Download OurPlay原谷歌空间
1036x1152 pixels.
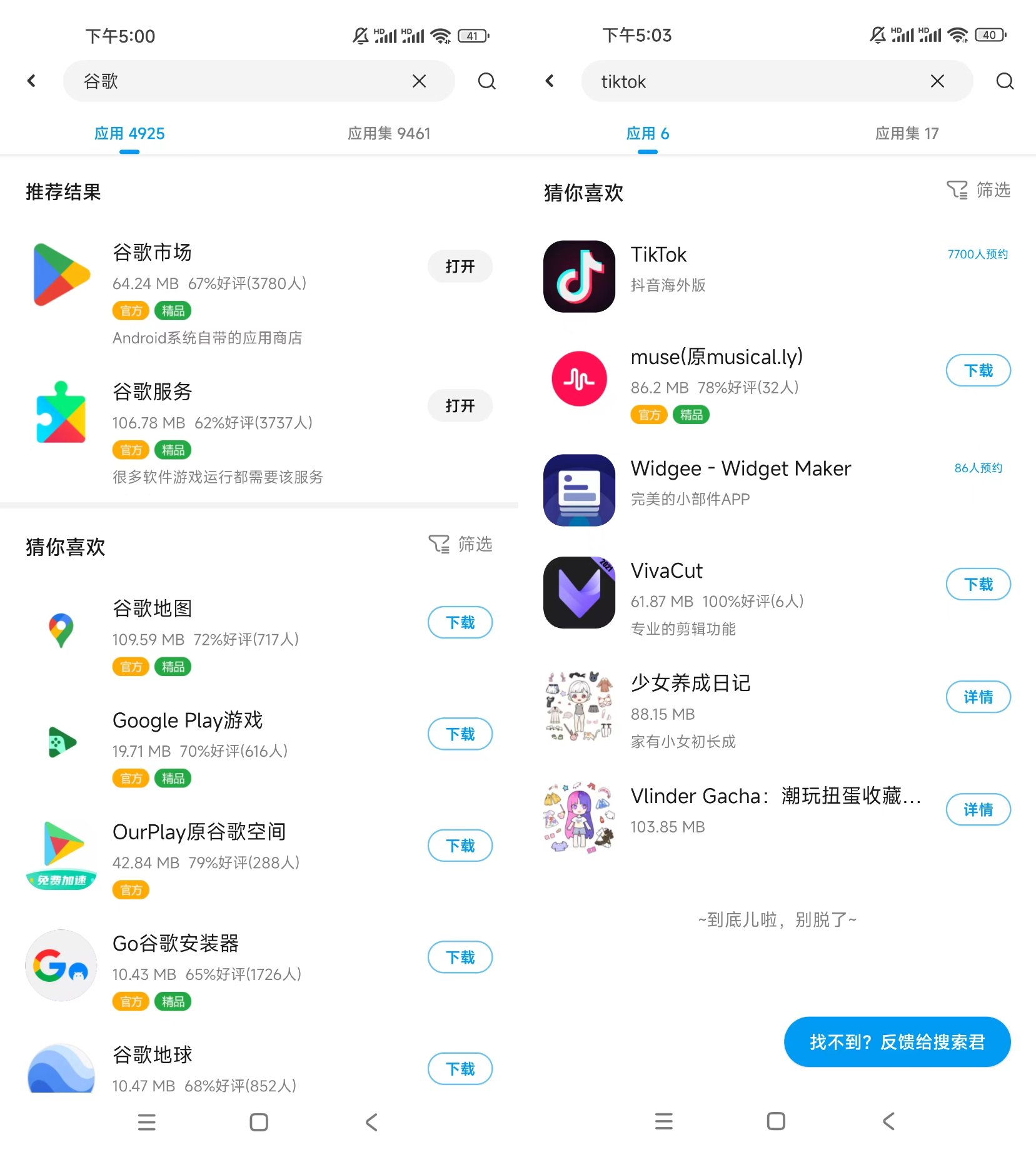click(460, 846)
